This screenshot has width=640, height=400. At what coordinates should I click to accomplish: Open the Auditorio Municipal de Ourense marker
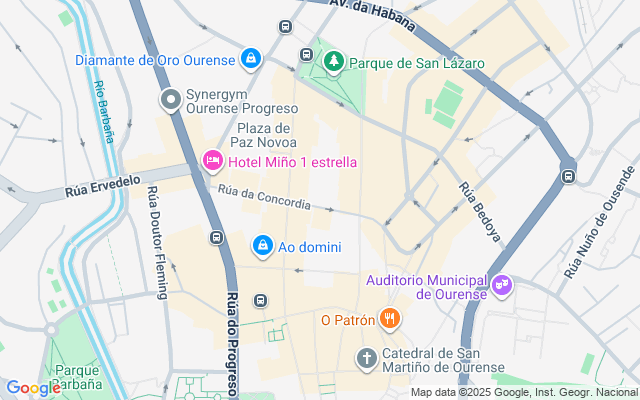[502, 286]
